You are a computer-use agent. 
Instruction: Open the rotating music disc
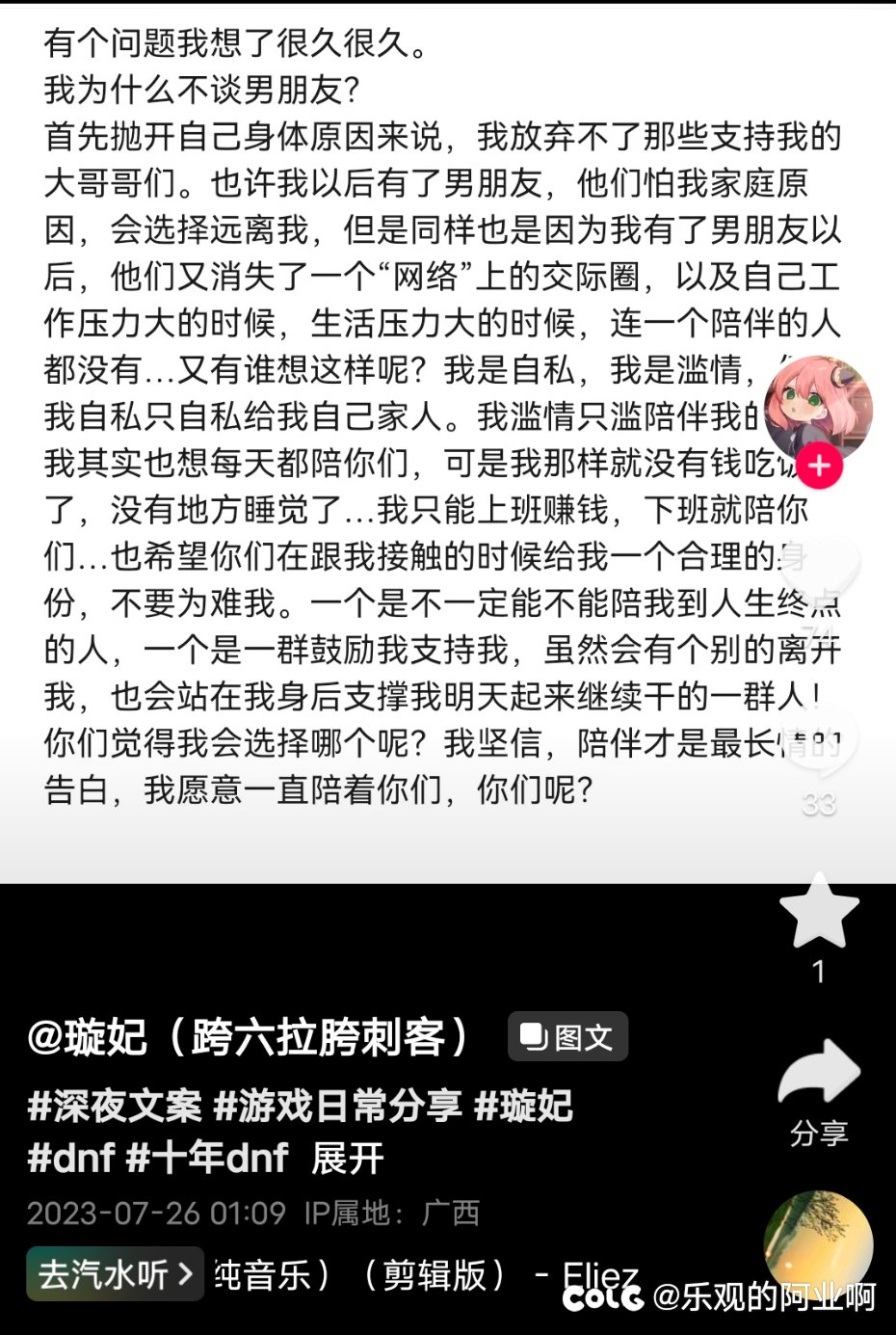(818, 1245)
